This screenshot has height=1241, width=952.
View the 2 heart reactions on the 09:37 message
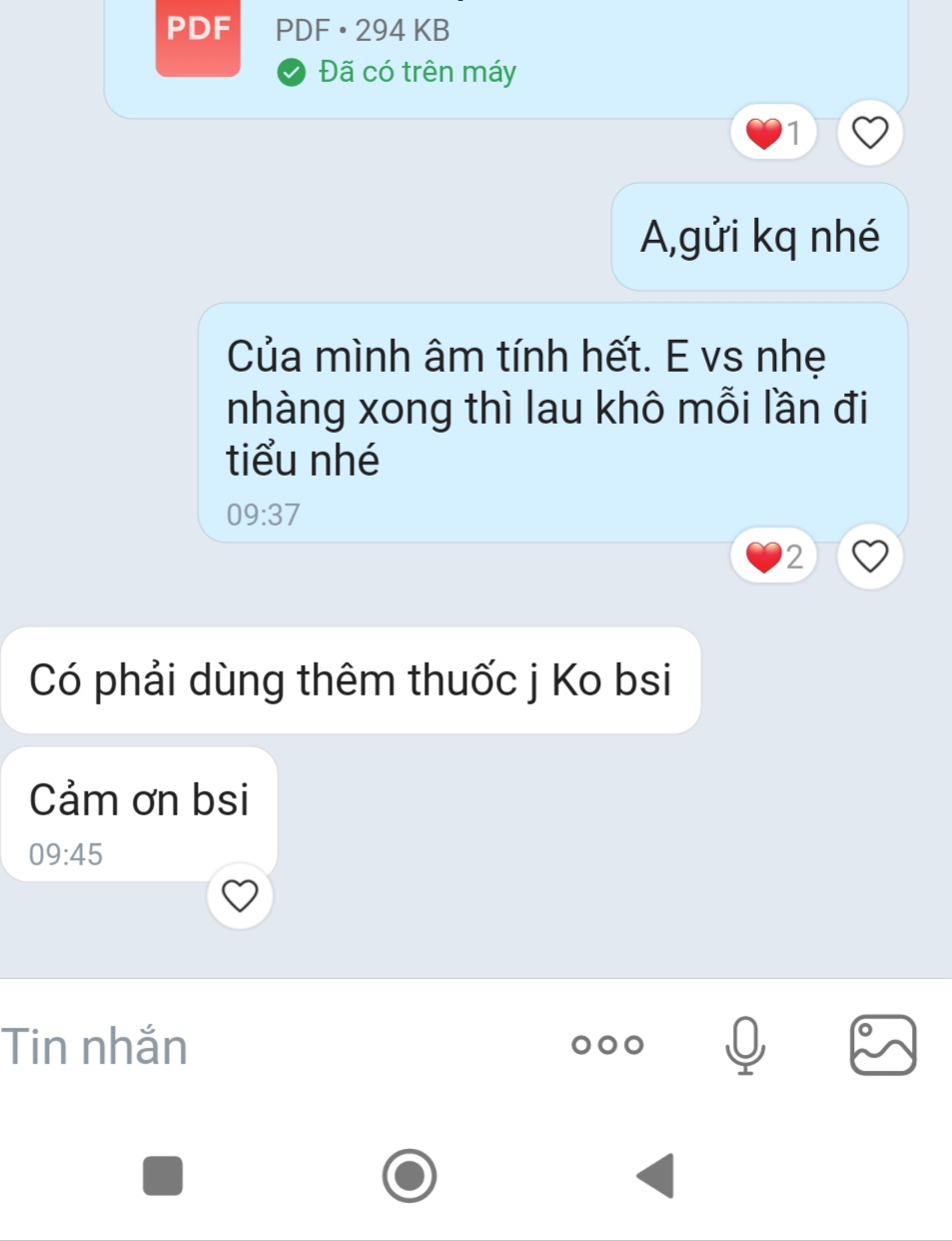(773, 556)
